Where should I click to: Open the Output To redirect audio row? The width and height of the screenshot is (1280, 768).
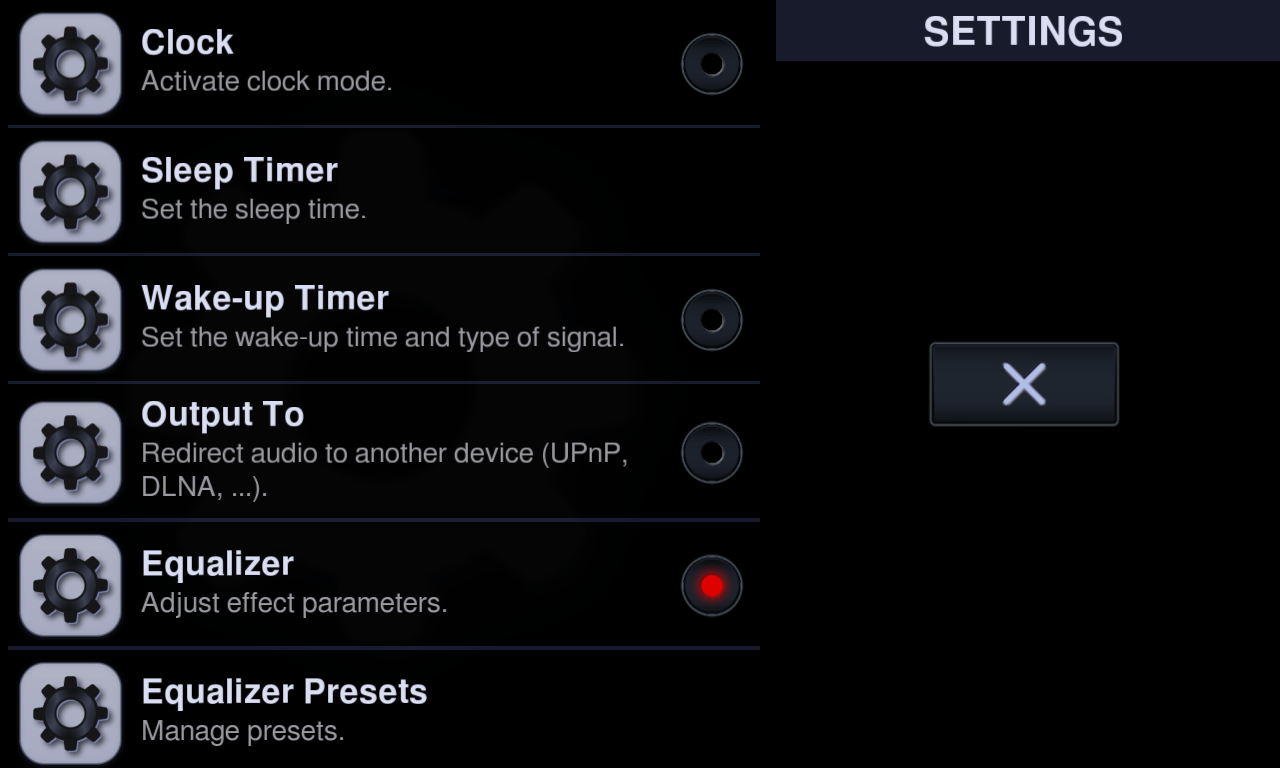point(384,452)
